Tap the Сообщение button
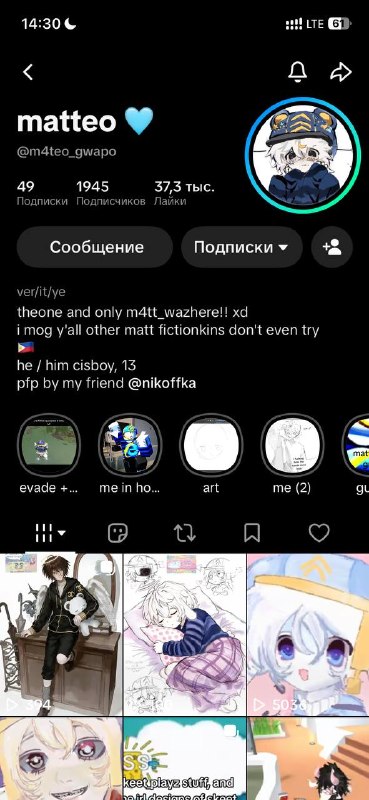 tap(95, 247)
